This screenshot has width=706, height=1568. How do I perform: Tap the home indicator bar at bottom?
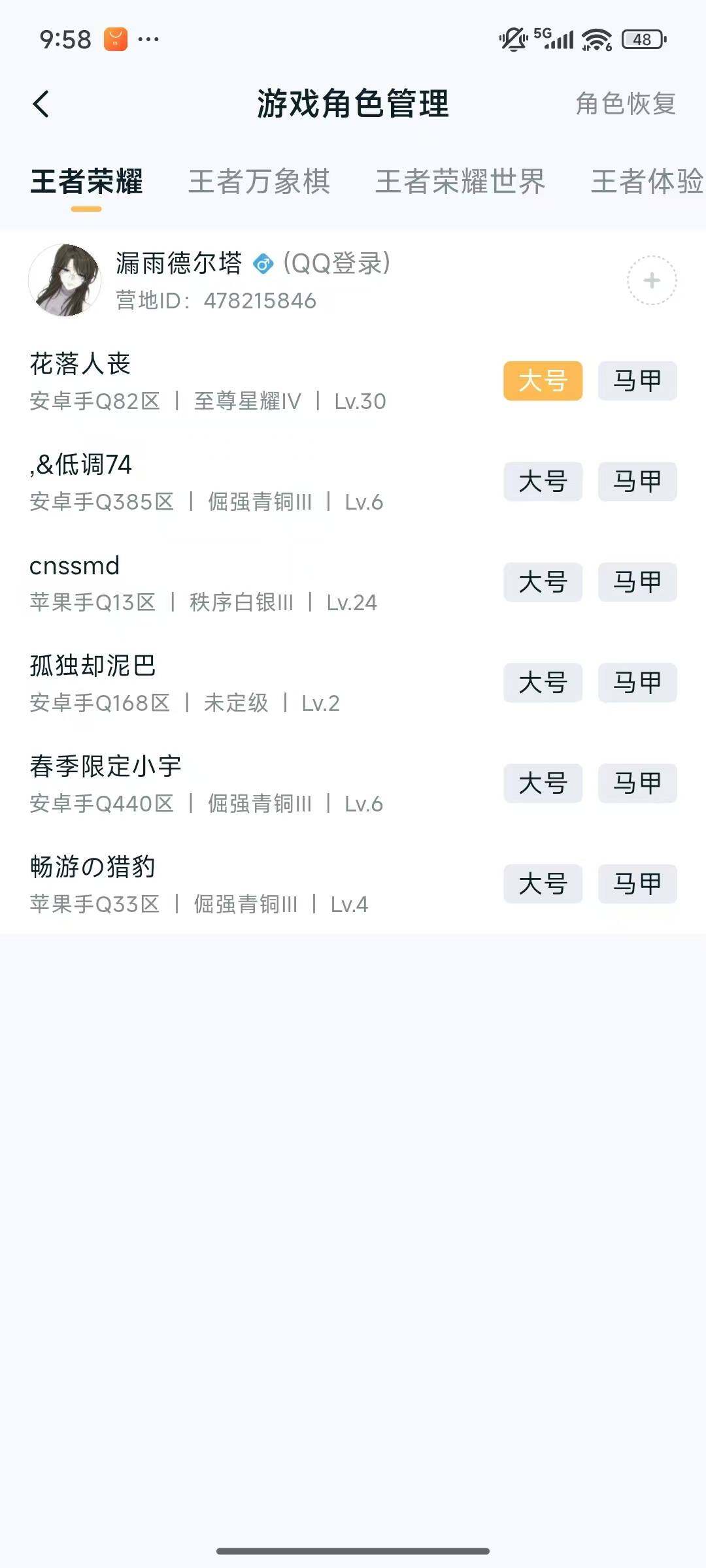coord(353,1551)
